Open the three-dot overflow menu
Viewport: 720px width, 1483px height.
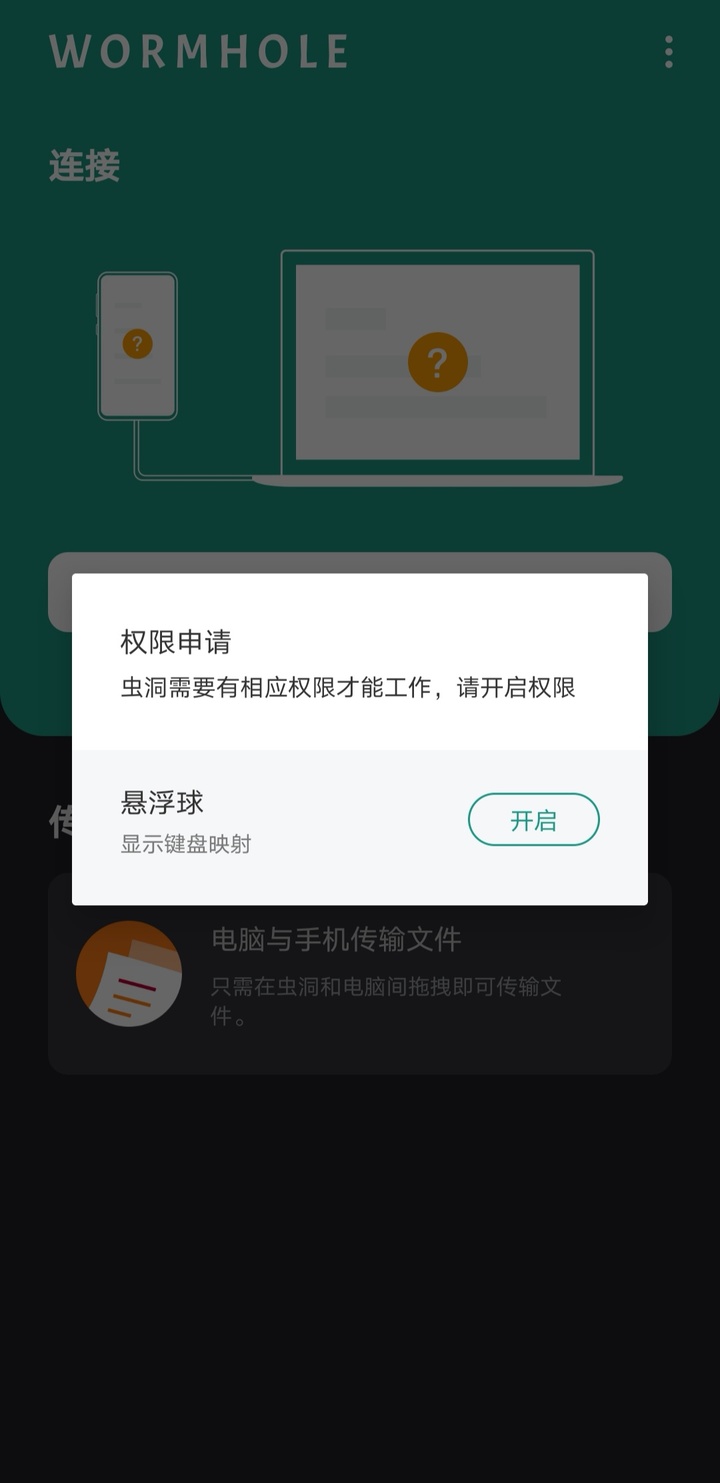pyautogui.click(x=667, y=52)
